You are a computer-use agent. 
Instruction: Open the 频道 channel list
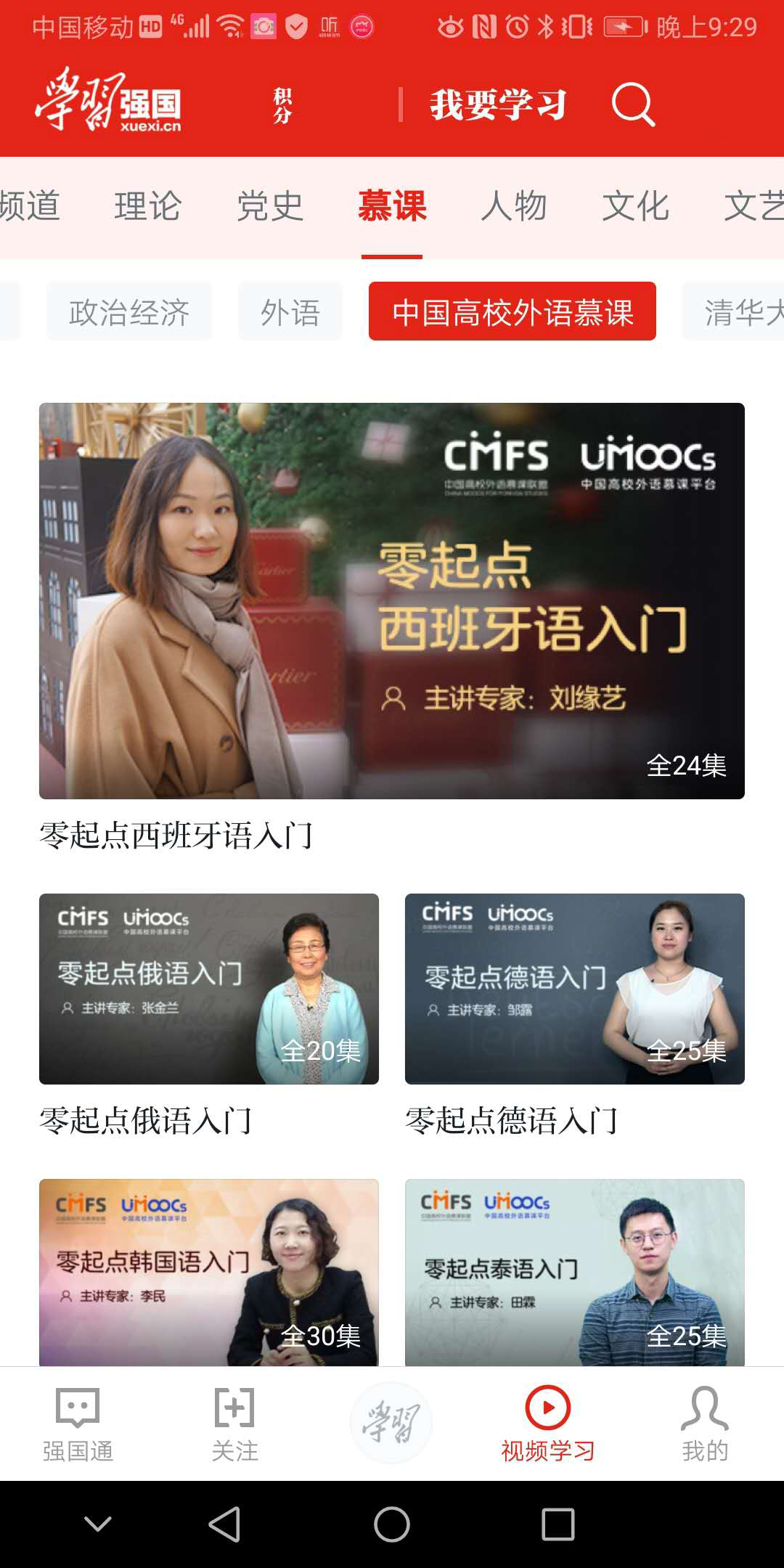coord(30,205)
